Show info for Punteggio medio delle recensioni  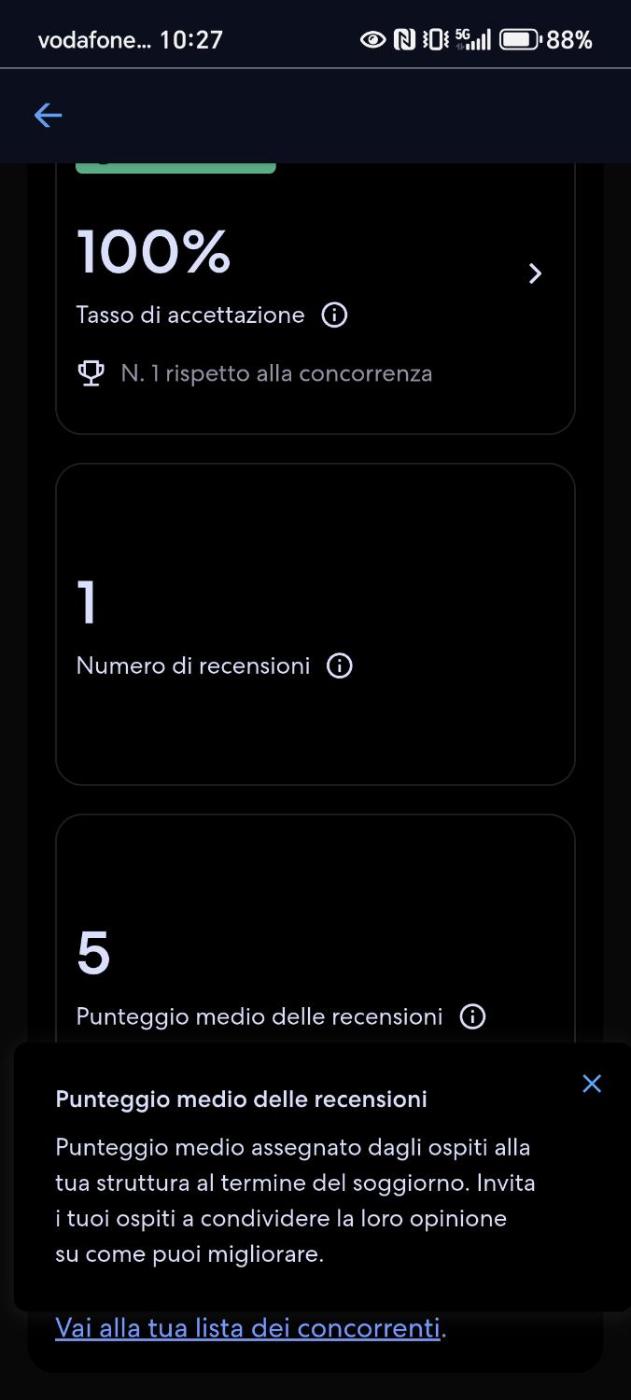point(472,1017)
